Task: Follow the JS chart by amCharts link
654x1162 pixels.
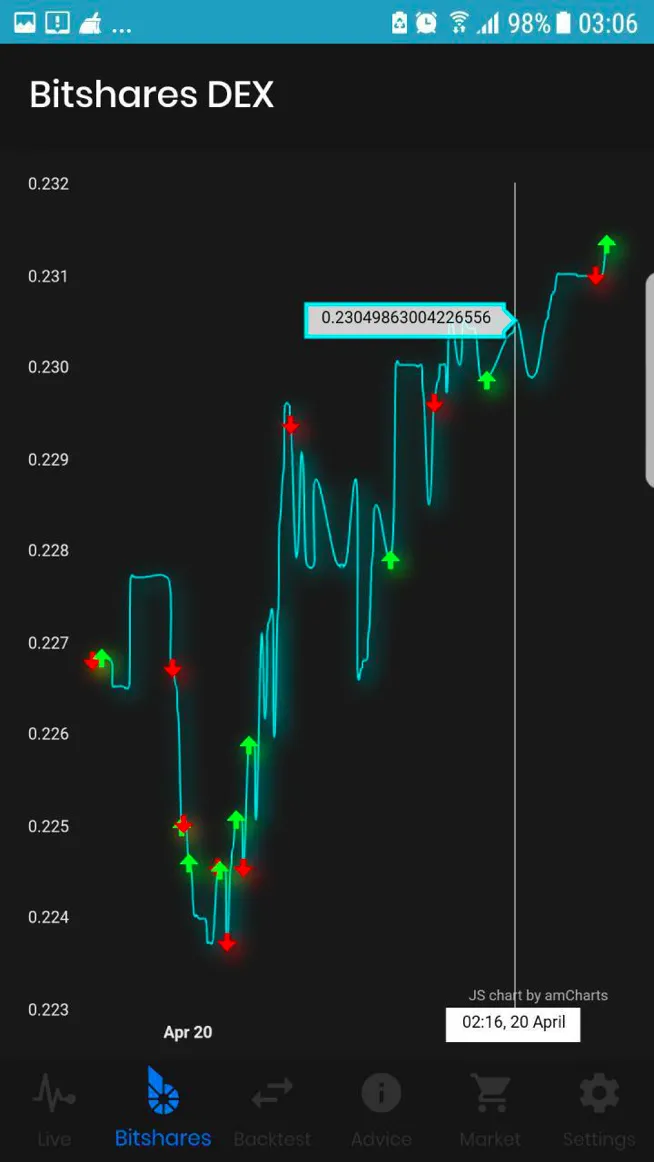Action: pos(538,995)
